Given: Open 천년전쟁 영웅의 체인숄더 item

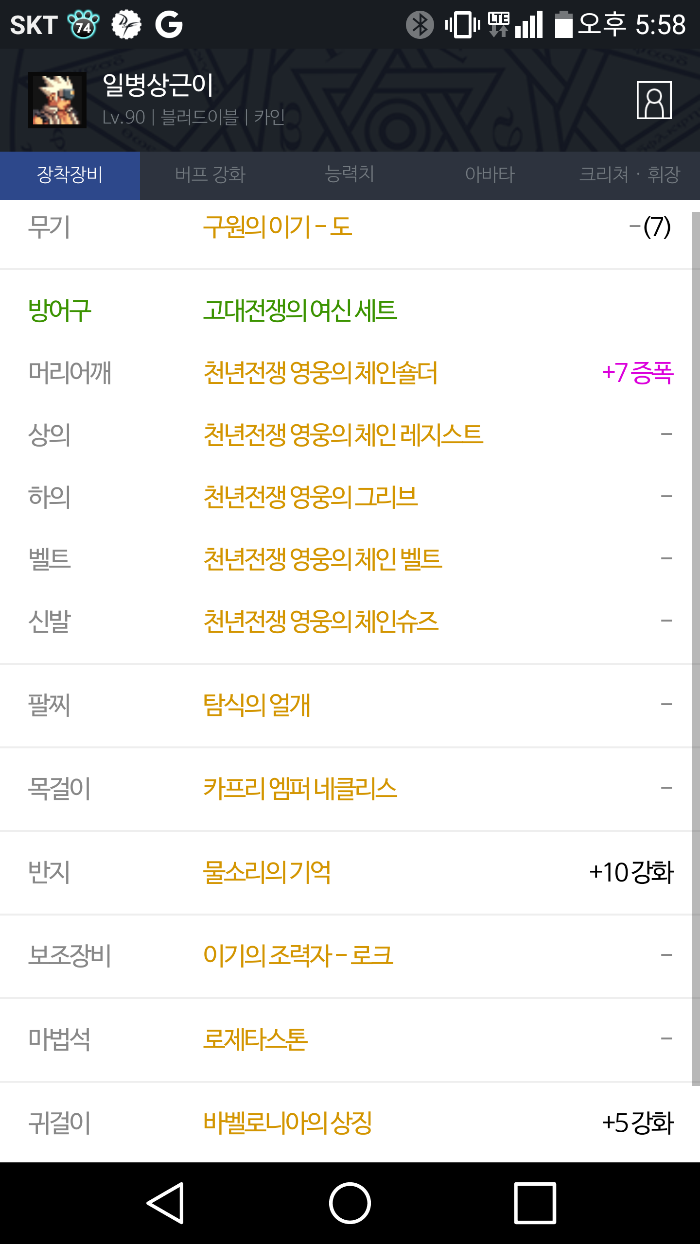Looking at the screenshot, I should click(x=320, y=373).
